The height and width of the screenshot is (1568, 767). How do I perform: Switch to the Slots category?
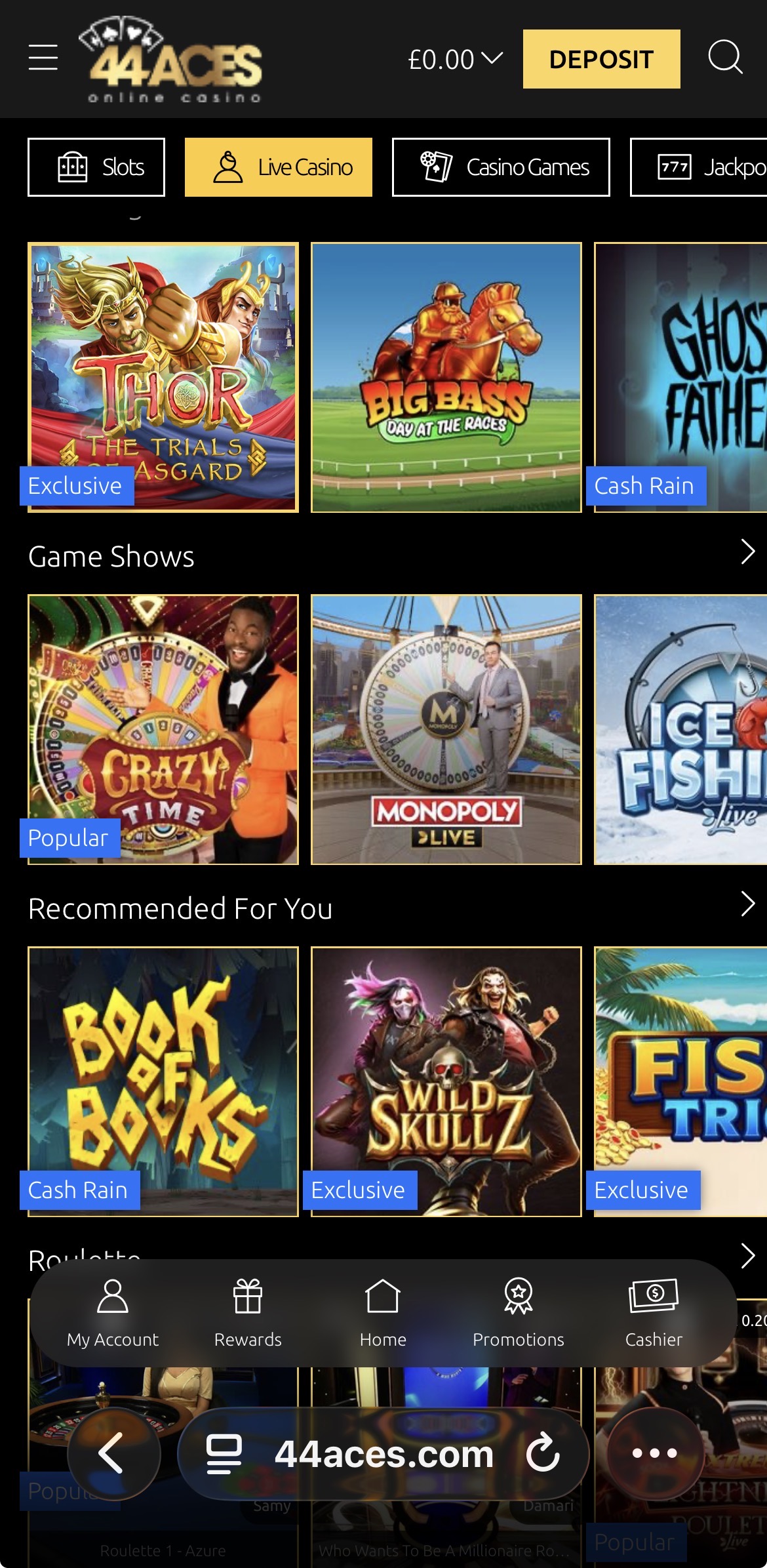coord(96,167)
